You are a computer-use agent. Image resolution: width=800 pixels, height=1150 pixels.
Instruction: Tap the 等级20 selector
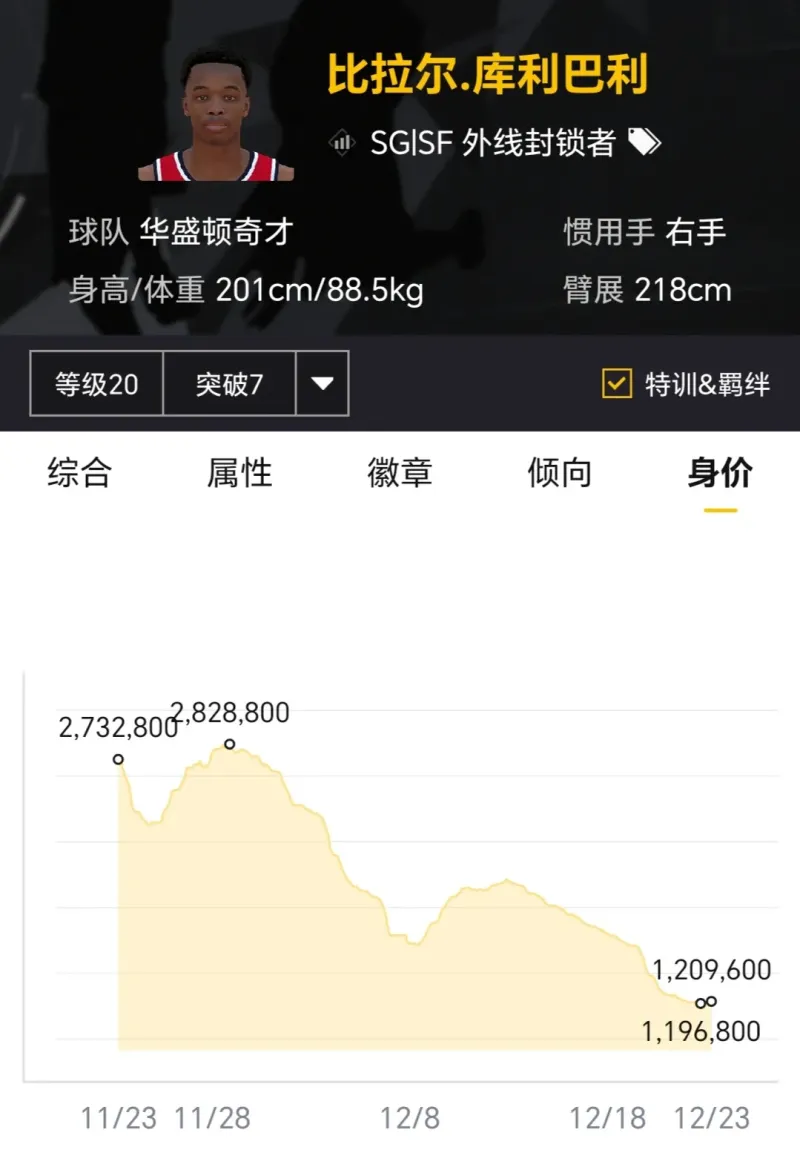97,383
